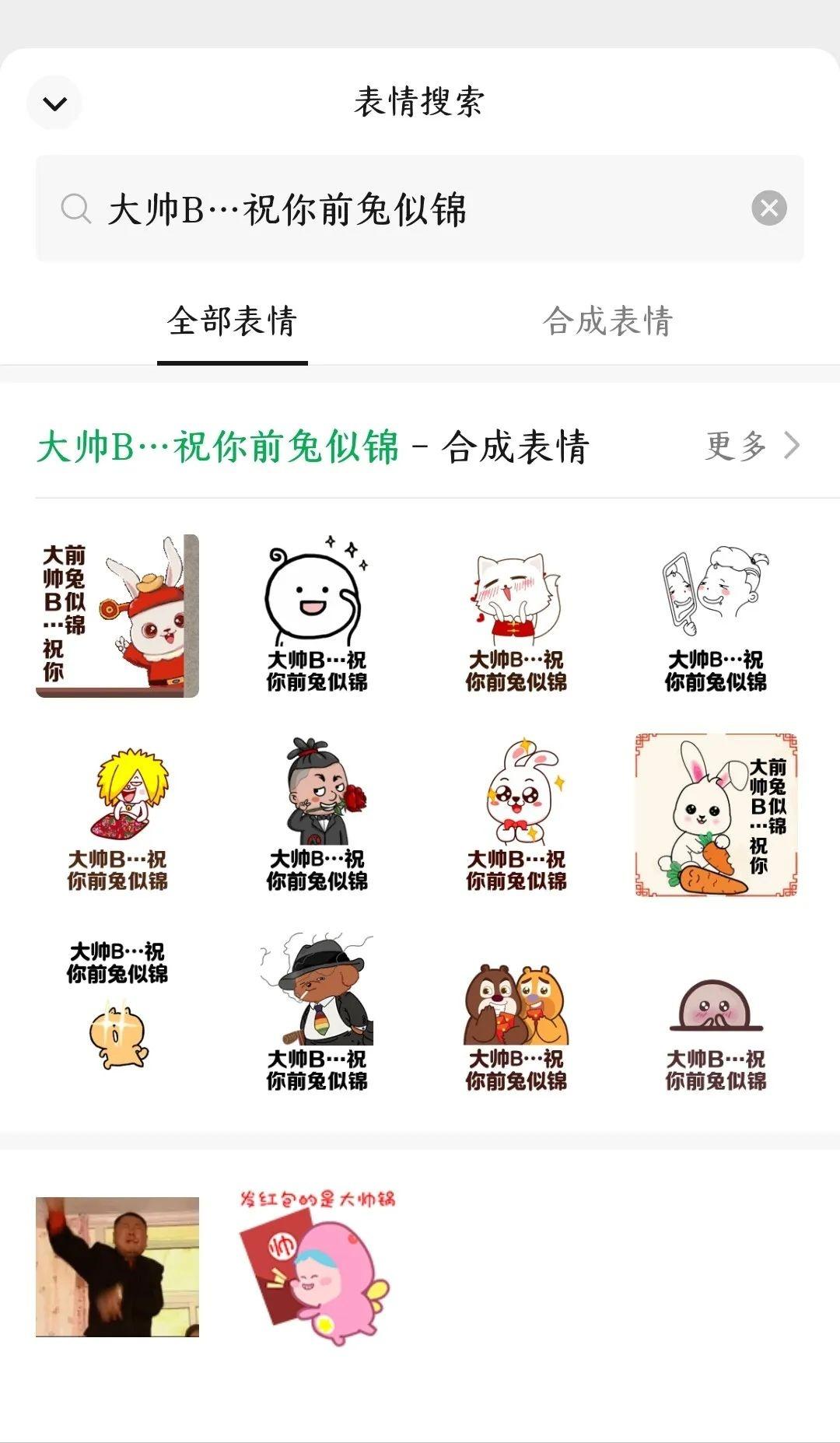The image size is (840, 1443).
Task: Select the red-costumed rabbit with gold coin sticker
Action: coord(117,615)
